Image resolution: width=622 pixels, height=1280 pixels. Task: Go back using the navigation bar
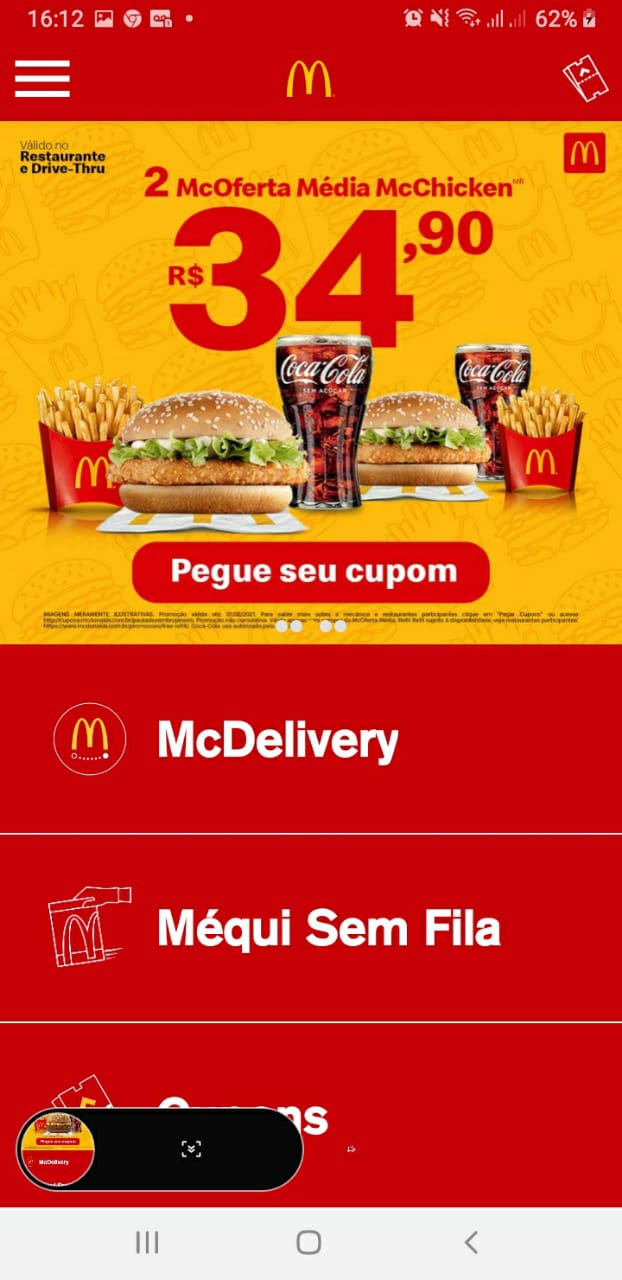coord(471,1243)
